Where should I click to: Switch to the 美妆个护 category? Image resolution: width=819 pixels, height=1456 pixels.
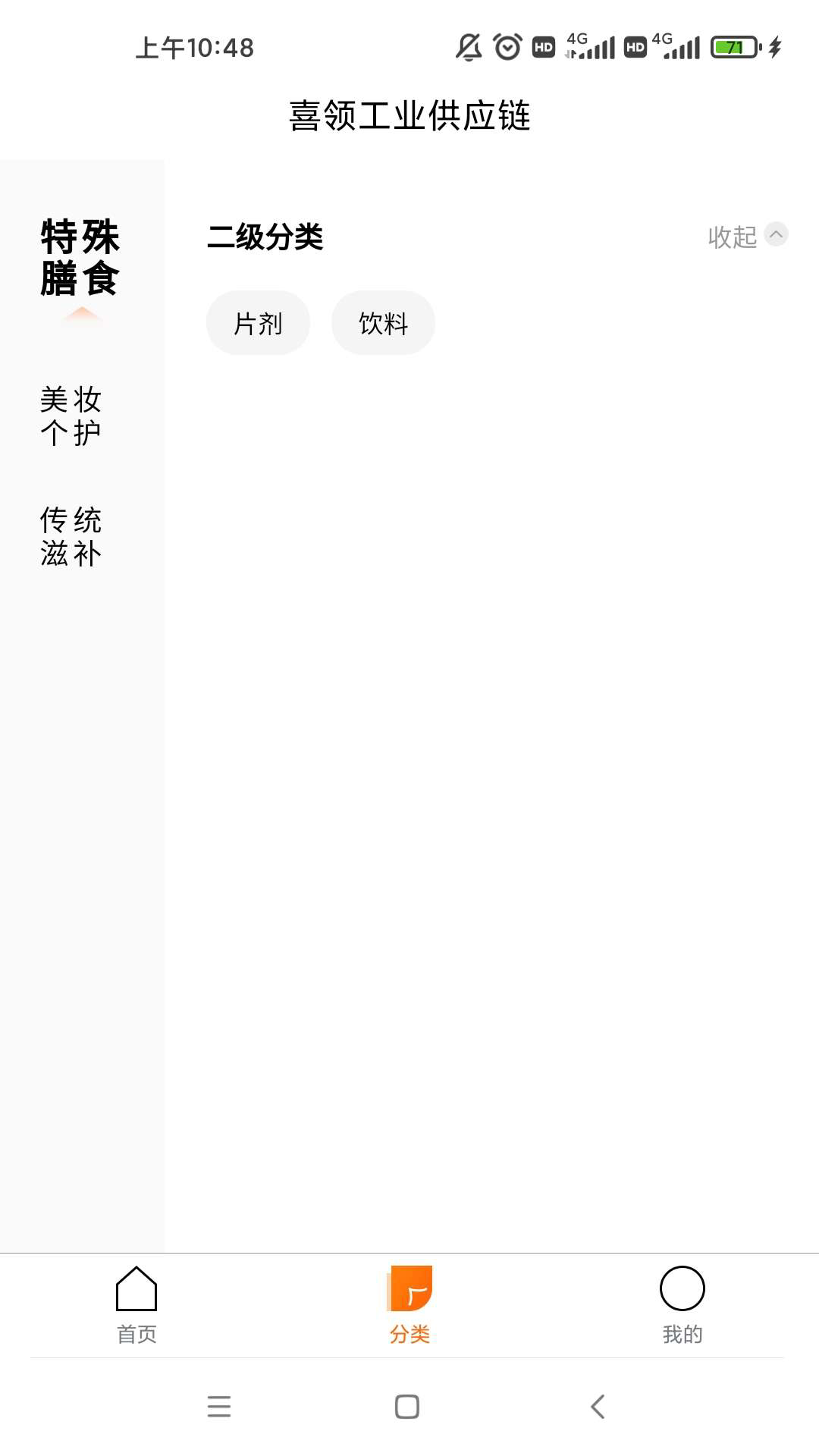[71, 416]
